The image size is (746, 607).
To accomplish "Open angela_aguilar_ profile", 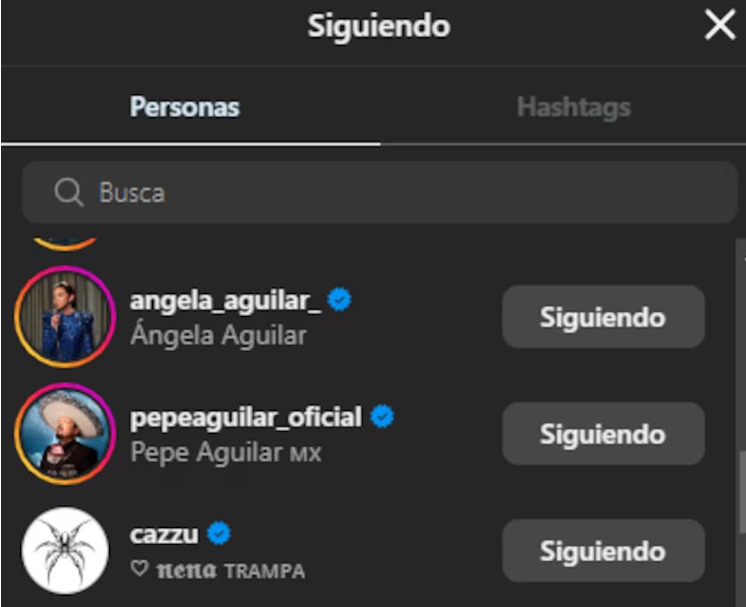I will [x=226, y=300].
